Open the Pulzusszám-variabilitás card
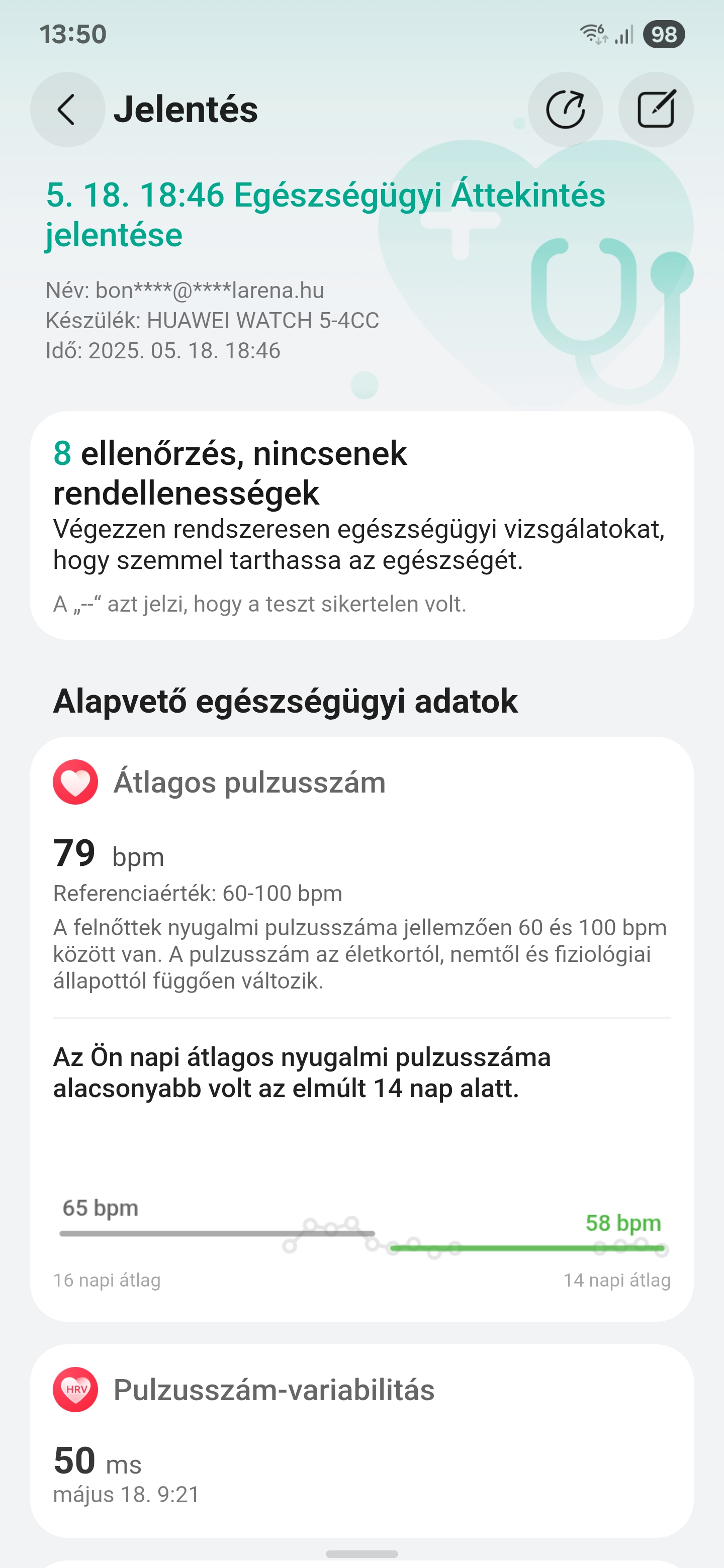This screenshot has height=1568, width=724. pyautogui.click(x=361, y=1441)
